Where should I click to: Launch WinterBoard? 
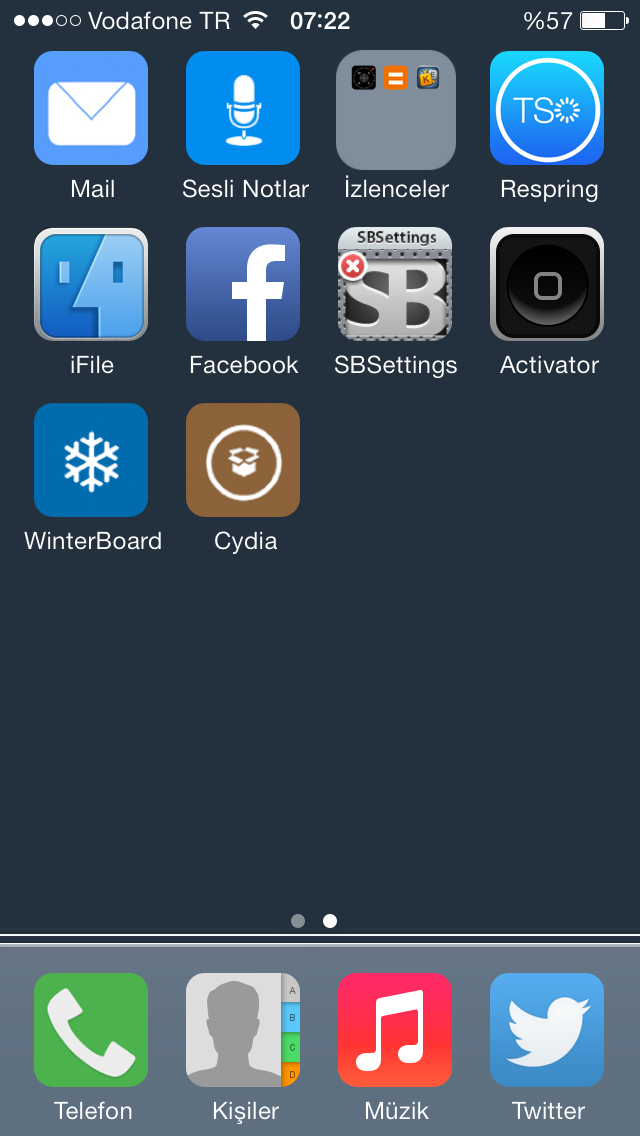(91, 459)
